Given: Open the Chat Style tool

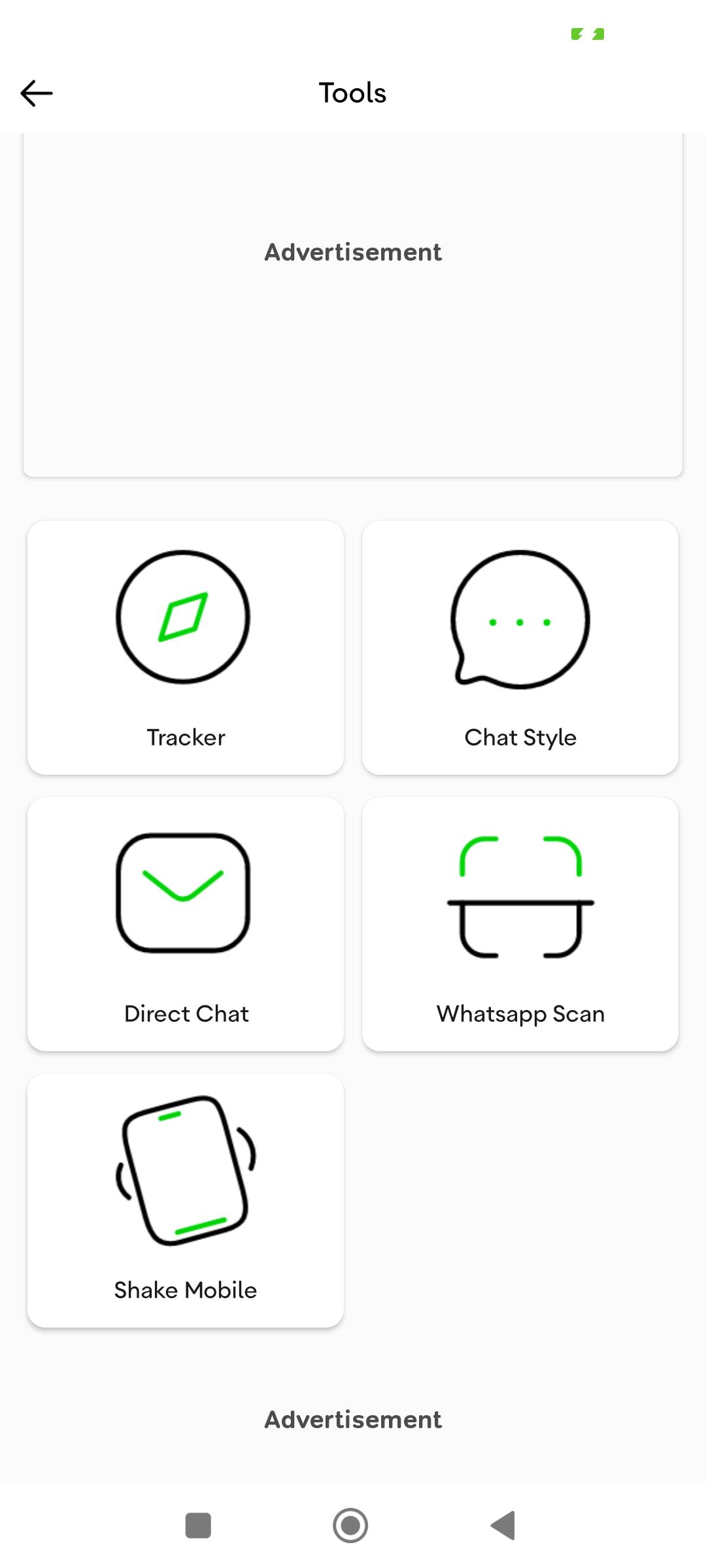Looking at the screenshot, I should click(520, 647).
